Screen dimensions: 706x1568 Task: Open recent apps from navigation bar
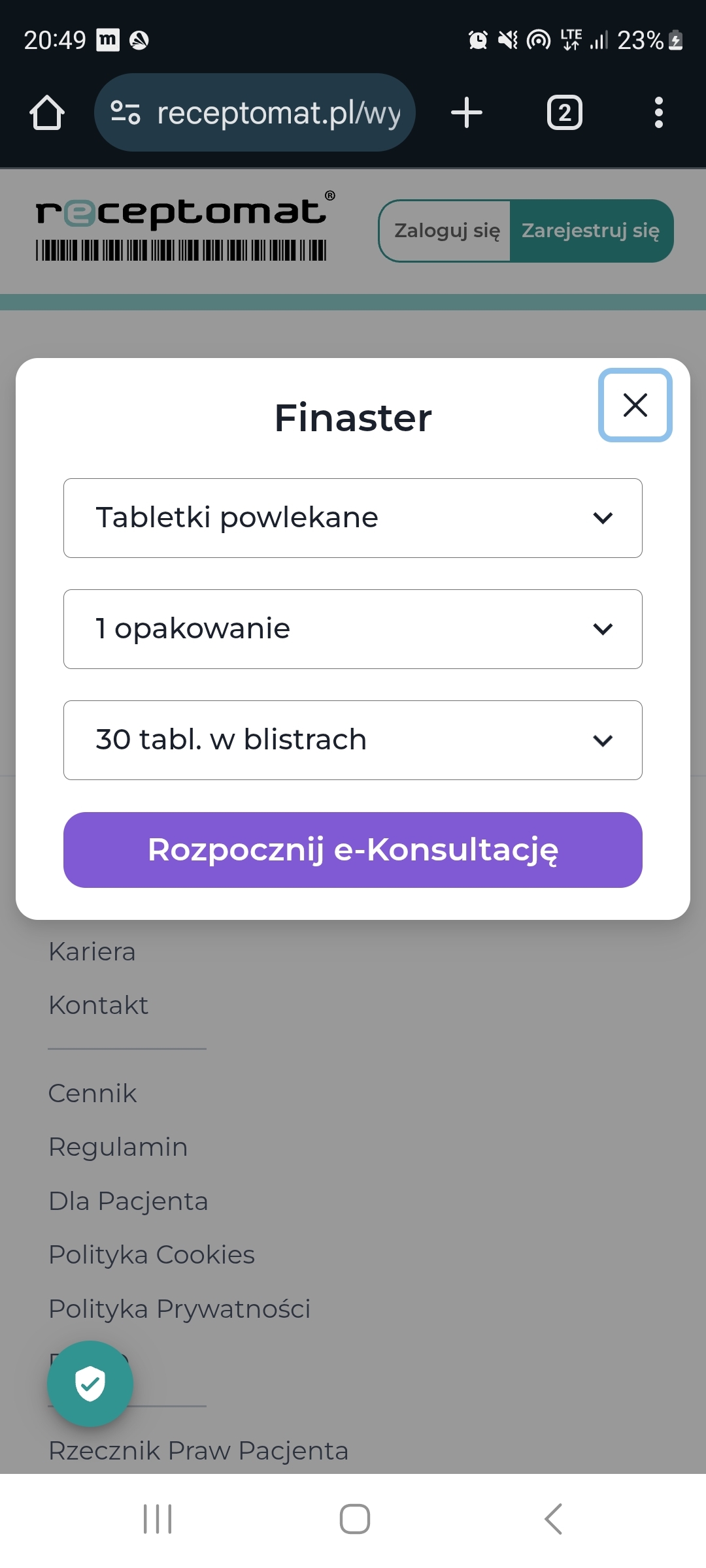coord(158,1519)
